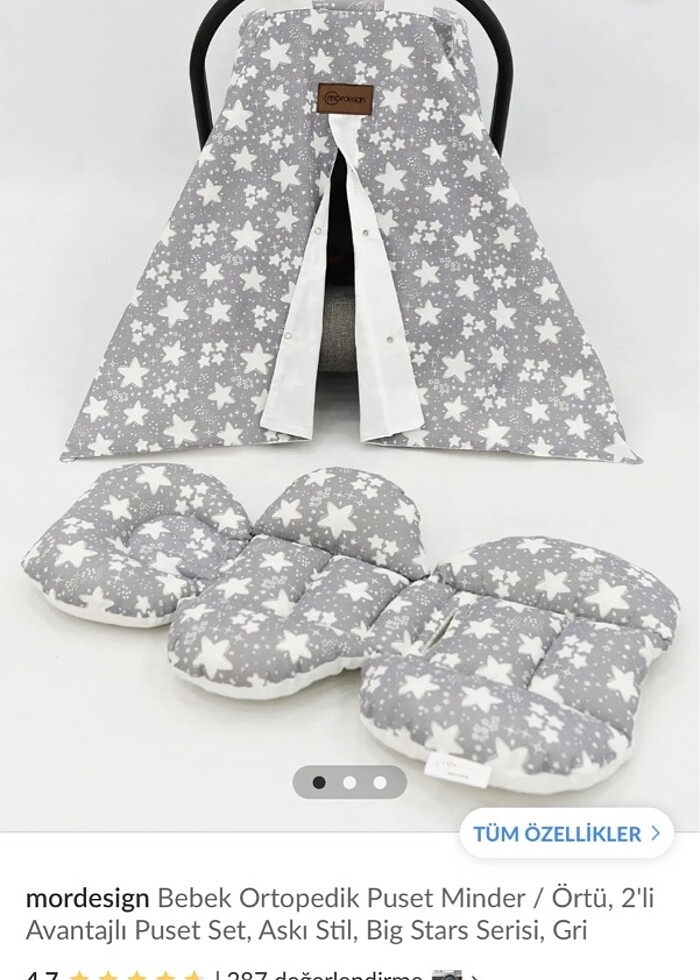Select the second image page indicator dot

350,782
